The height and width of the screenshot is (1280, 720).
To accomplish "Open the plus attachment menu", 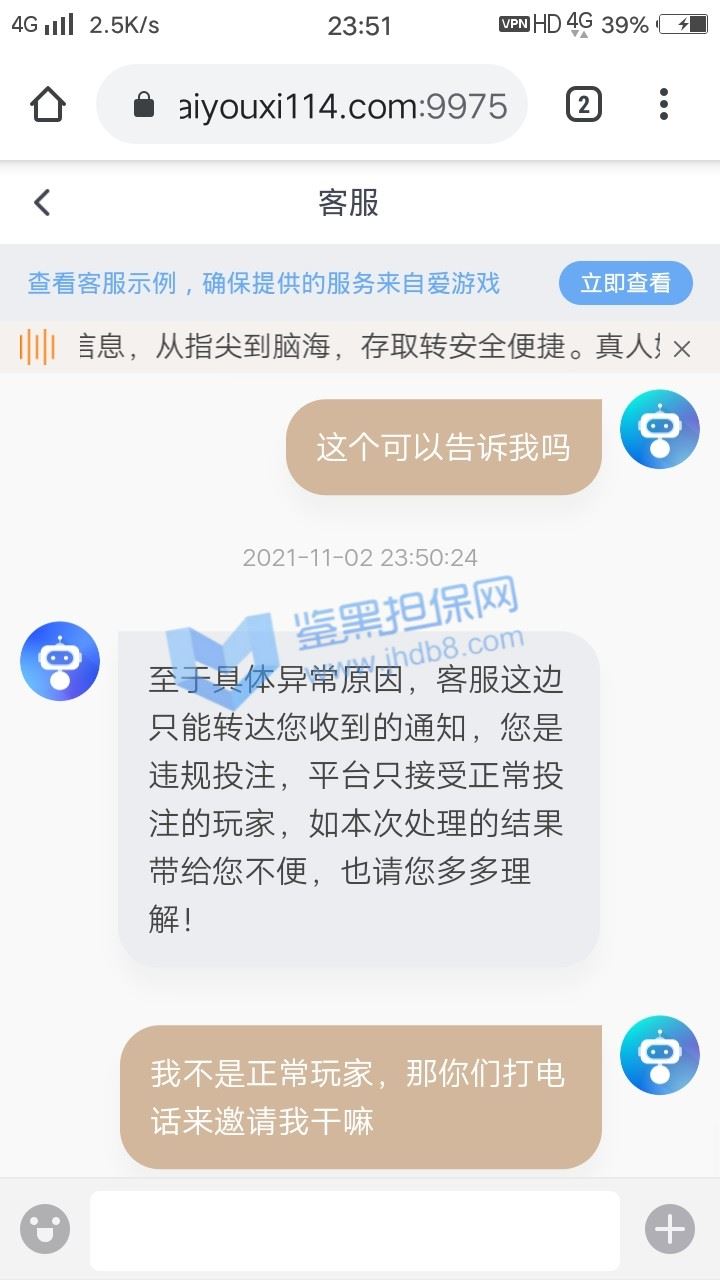I will click(x=669, y=1229).
